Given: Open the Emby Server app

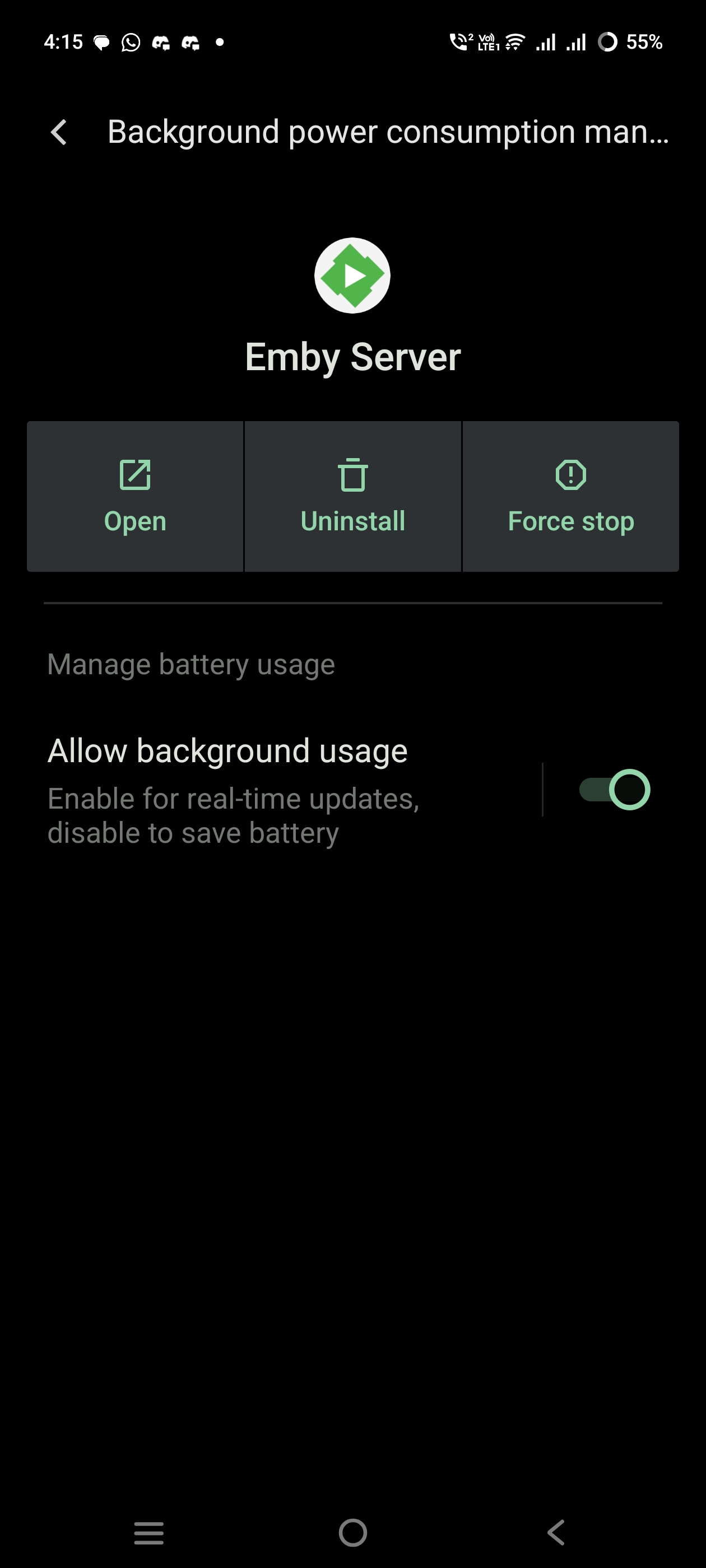Looking at the screenshot, I should pos(135,496).
